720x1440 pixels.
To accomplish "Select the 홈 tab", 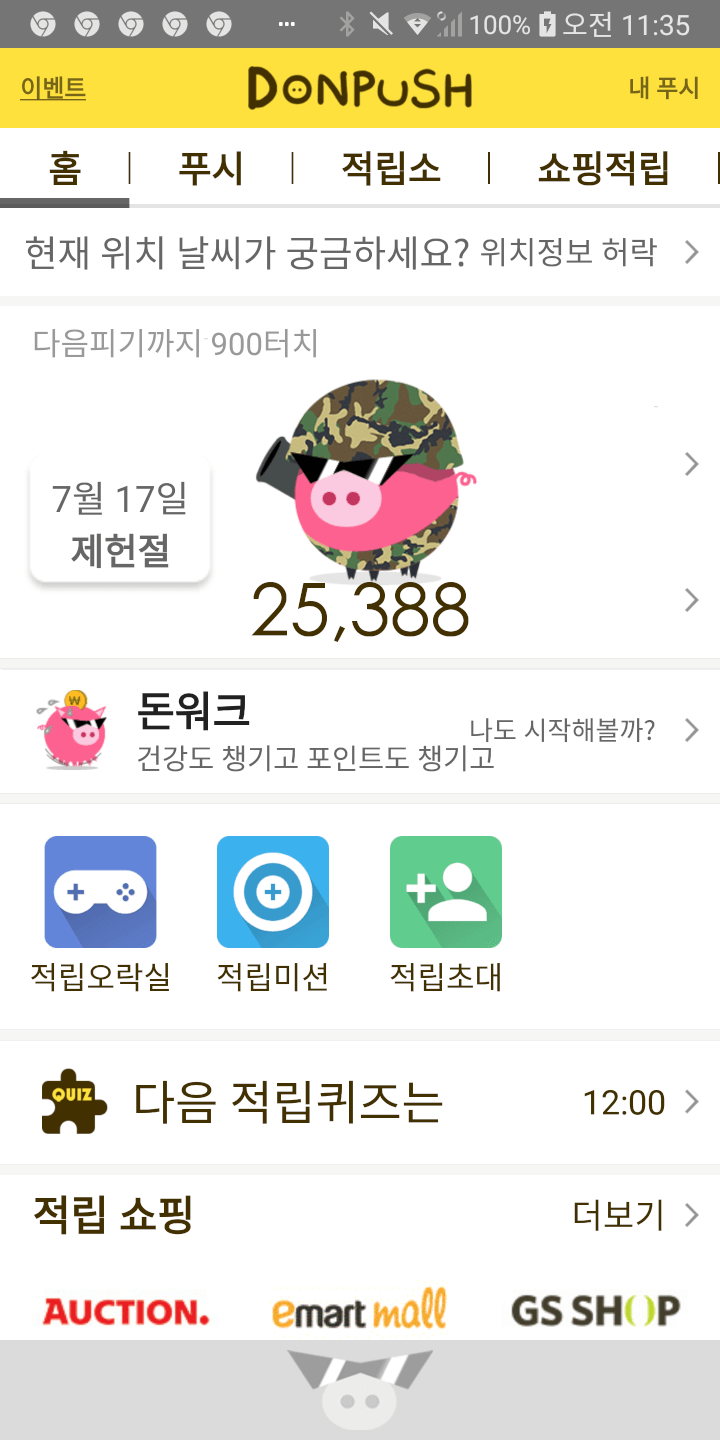I will pos(65,168).
